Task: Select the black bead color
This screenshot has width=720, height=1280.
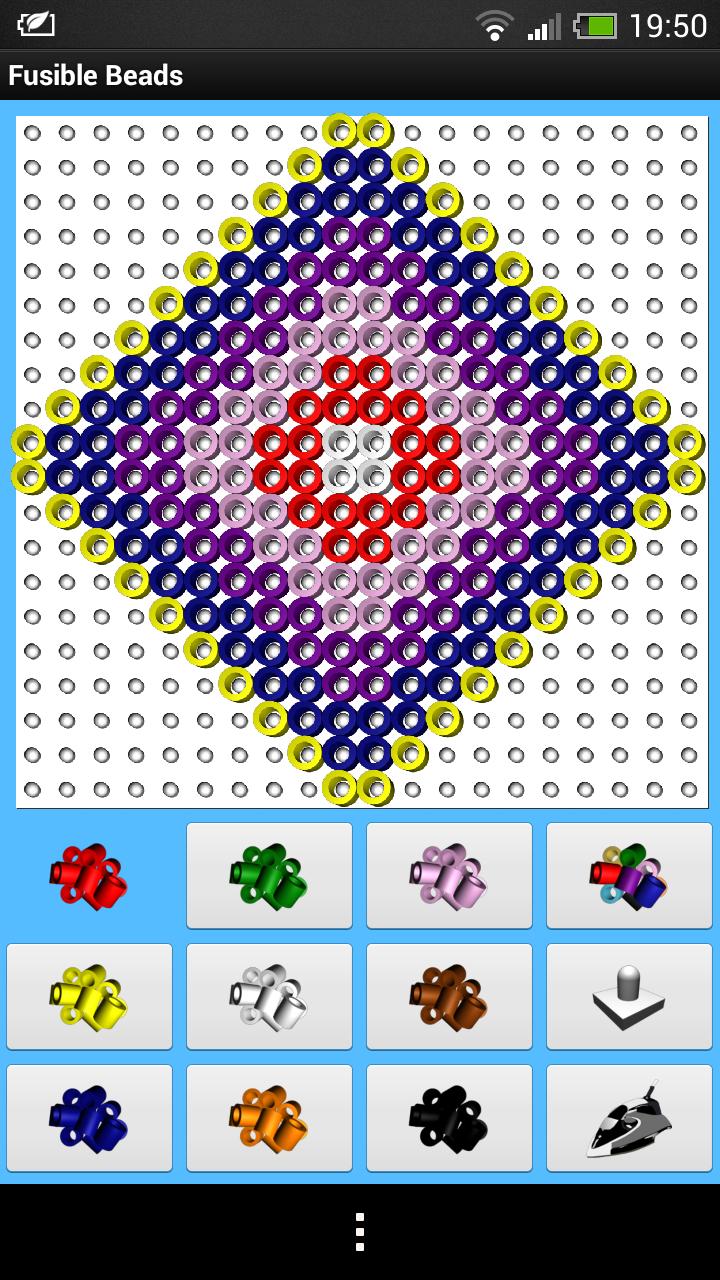Action: (x=449, y=1117)
